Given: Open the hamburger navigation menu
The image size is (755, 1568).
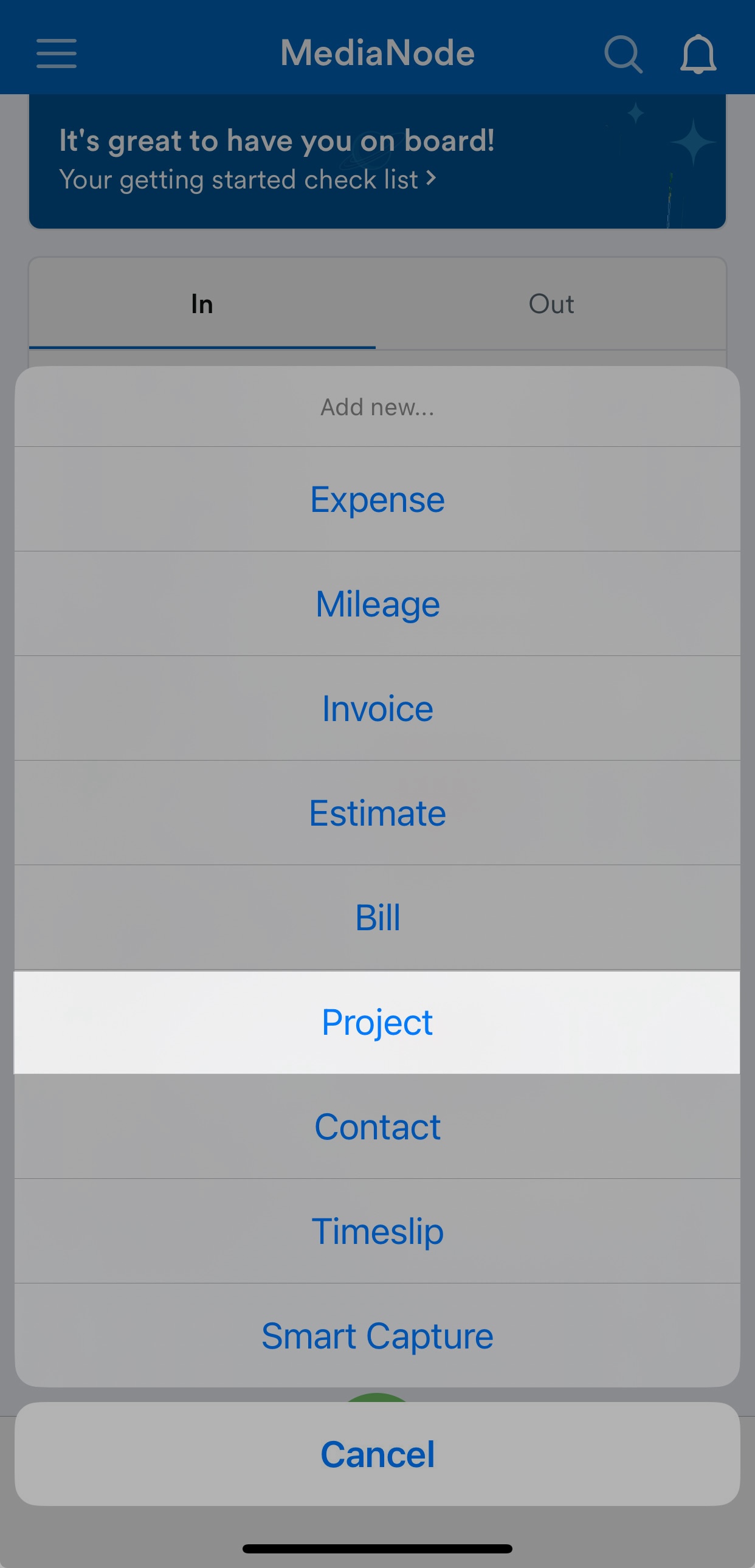Looking at the screenshot, I should tap(56, 53).
